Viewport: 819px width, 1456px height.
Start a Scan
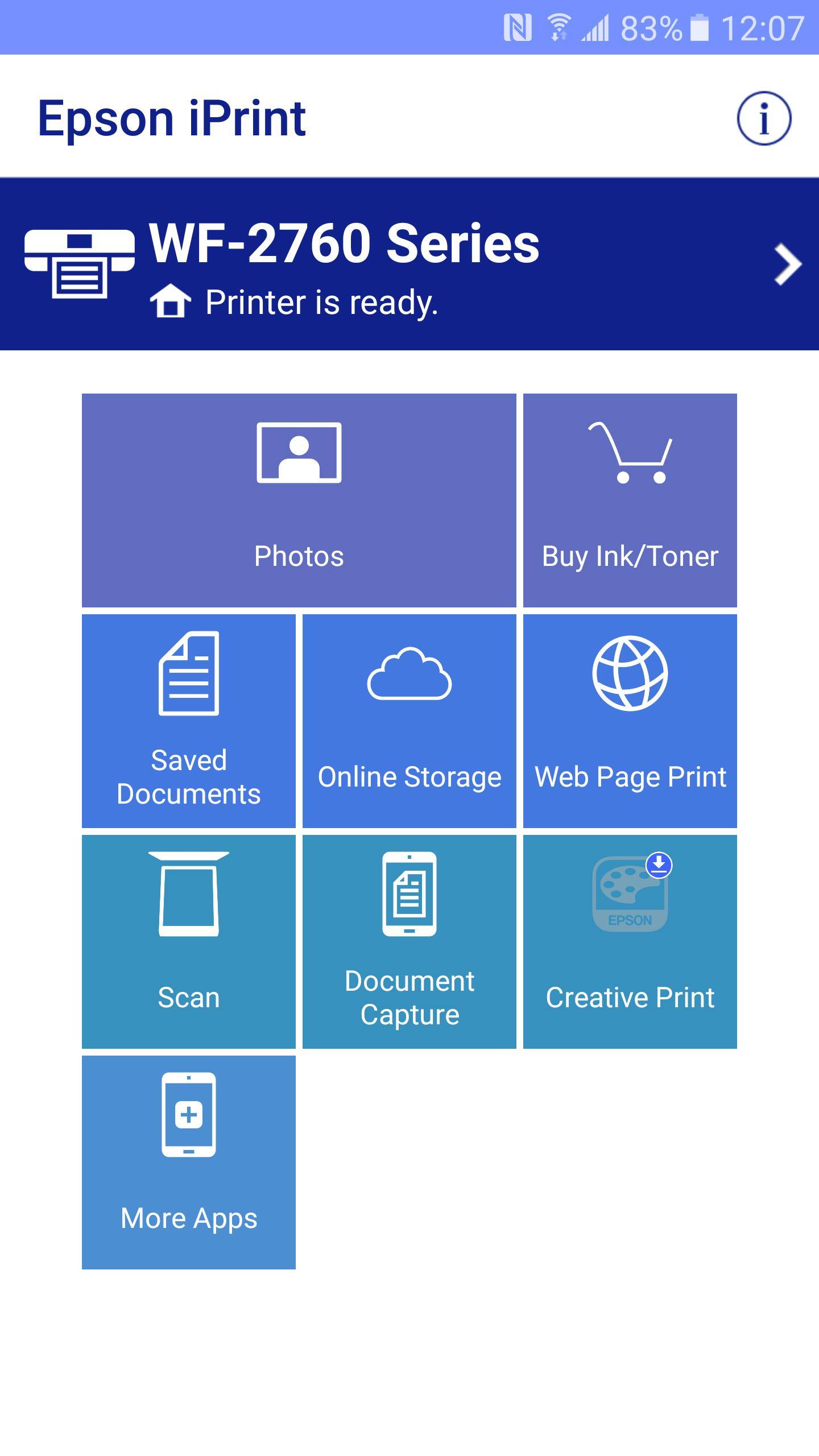coord(188,941)
